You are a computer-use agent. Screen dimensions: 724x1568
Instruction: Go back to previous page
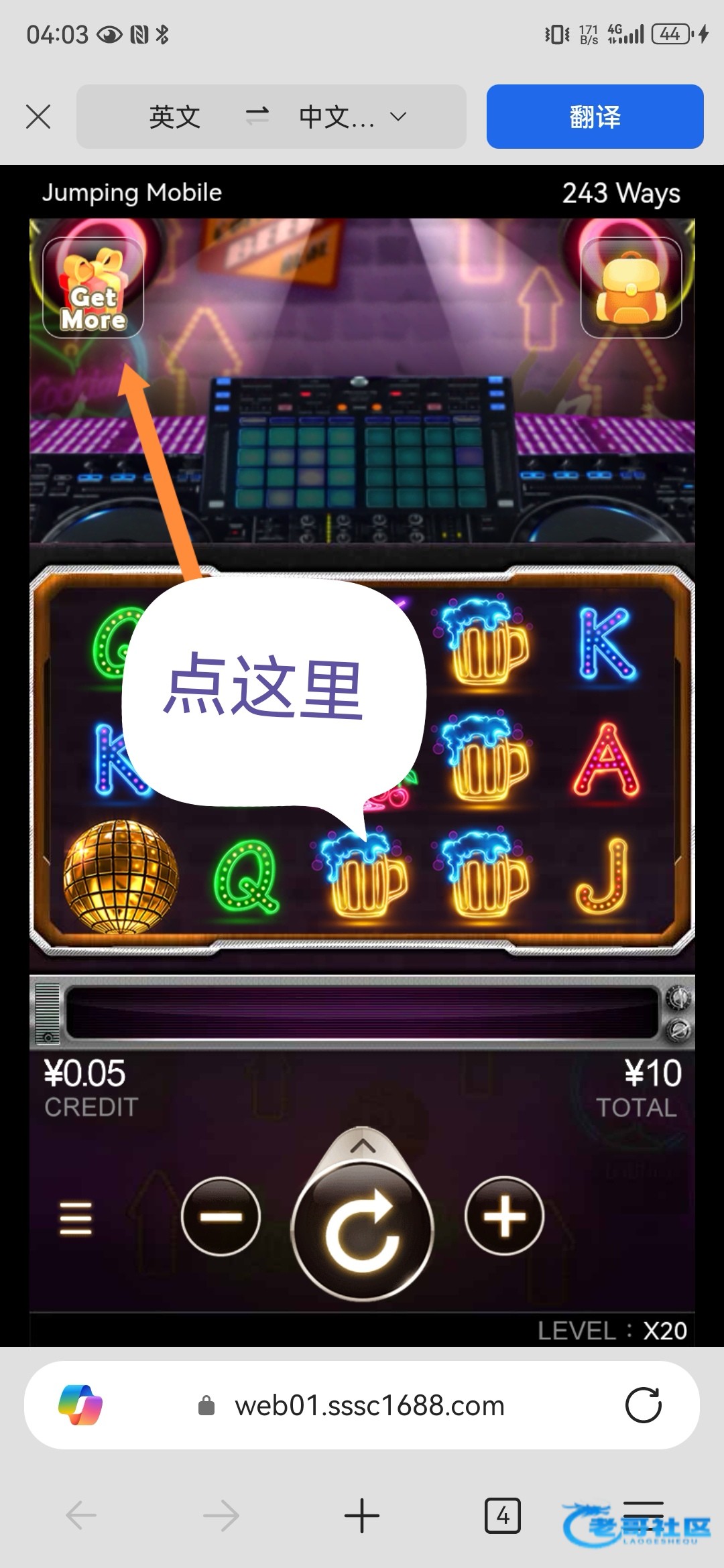tap(82, 1516)
